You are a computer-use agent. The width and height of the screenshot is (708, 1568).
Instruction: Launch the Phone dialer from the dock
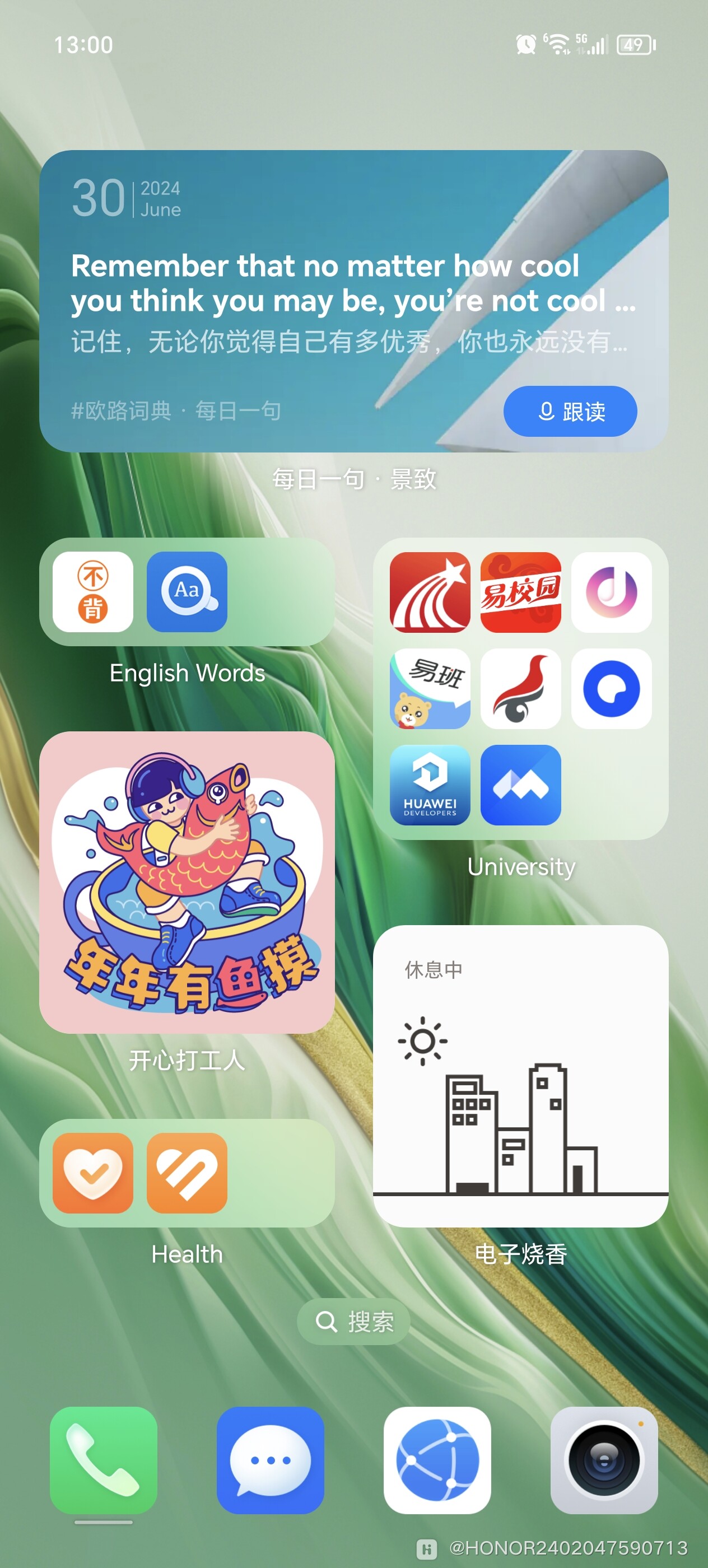103,1465
